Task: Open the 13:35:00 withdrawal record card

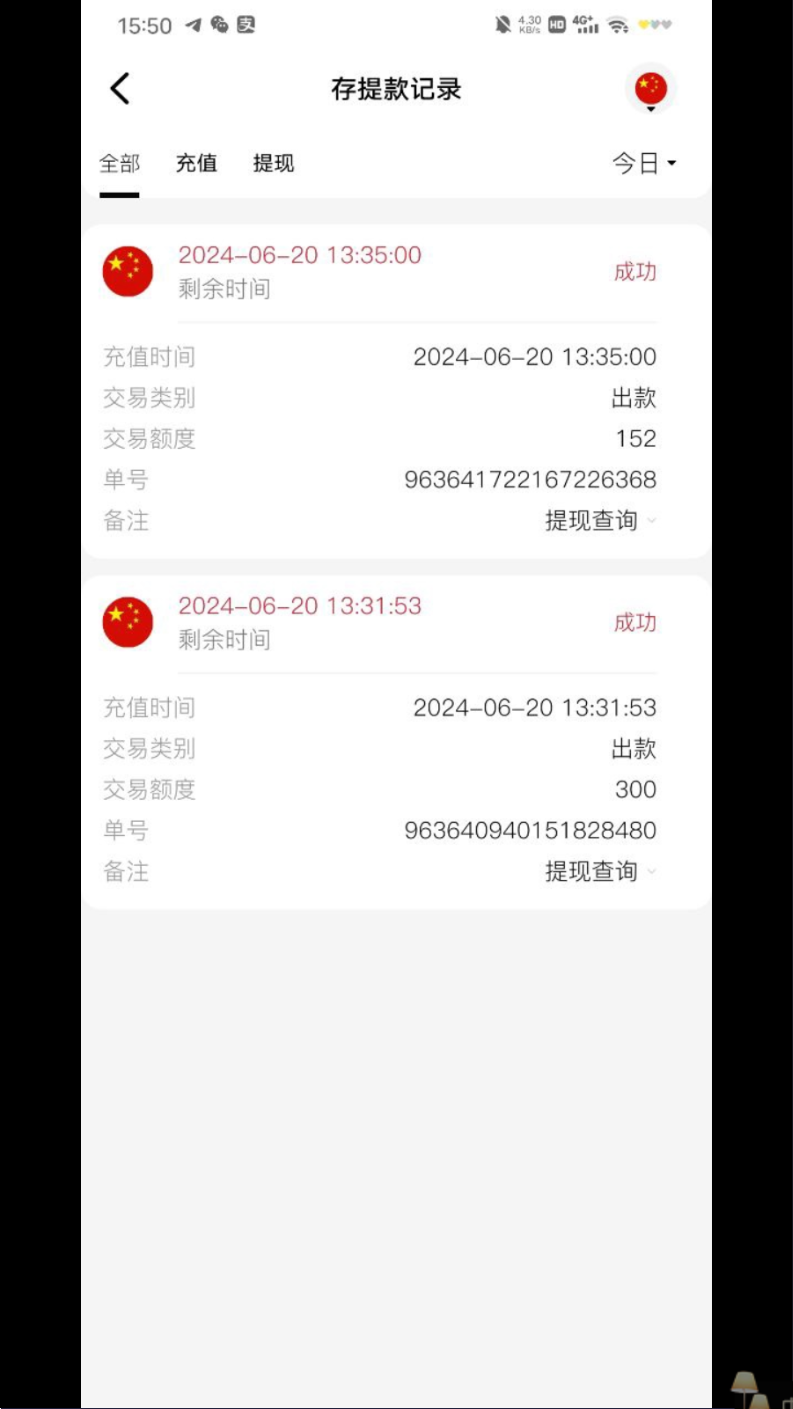Action: [x=397, y=391]
